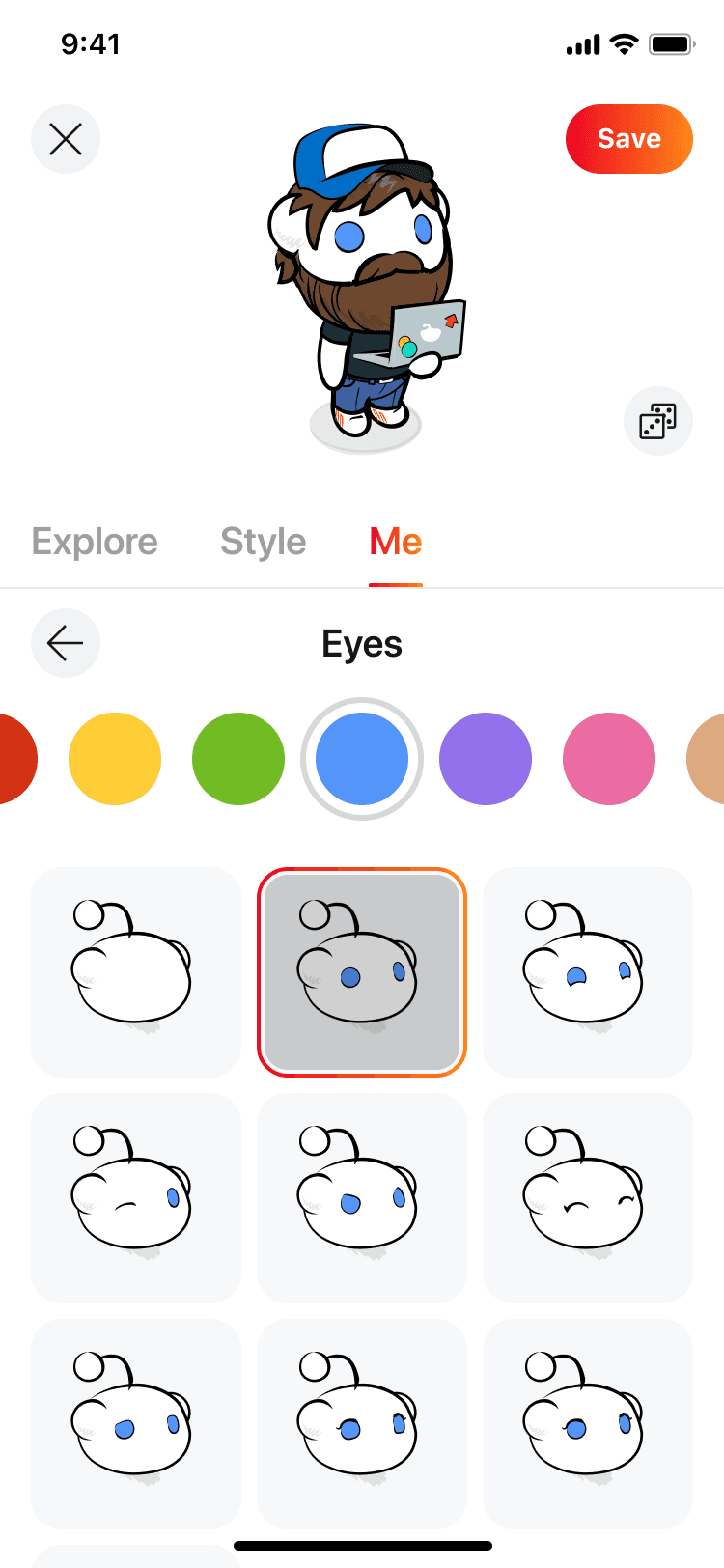Screen dimensions: 724x1568
Task: Select the closed smiling eyes tile
Action: pos(588,1197)
